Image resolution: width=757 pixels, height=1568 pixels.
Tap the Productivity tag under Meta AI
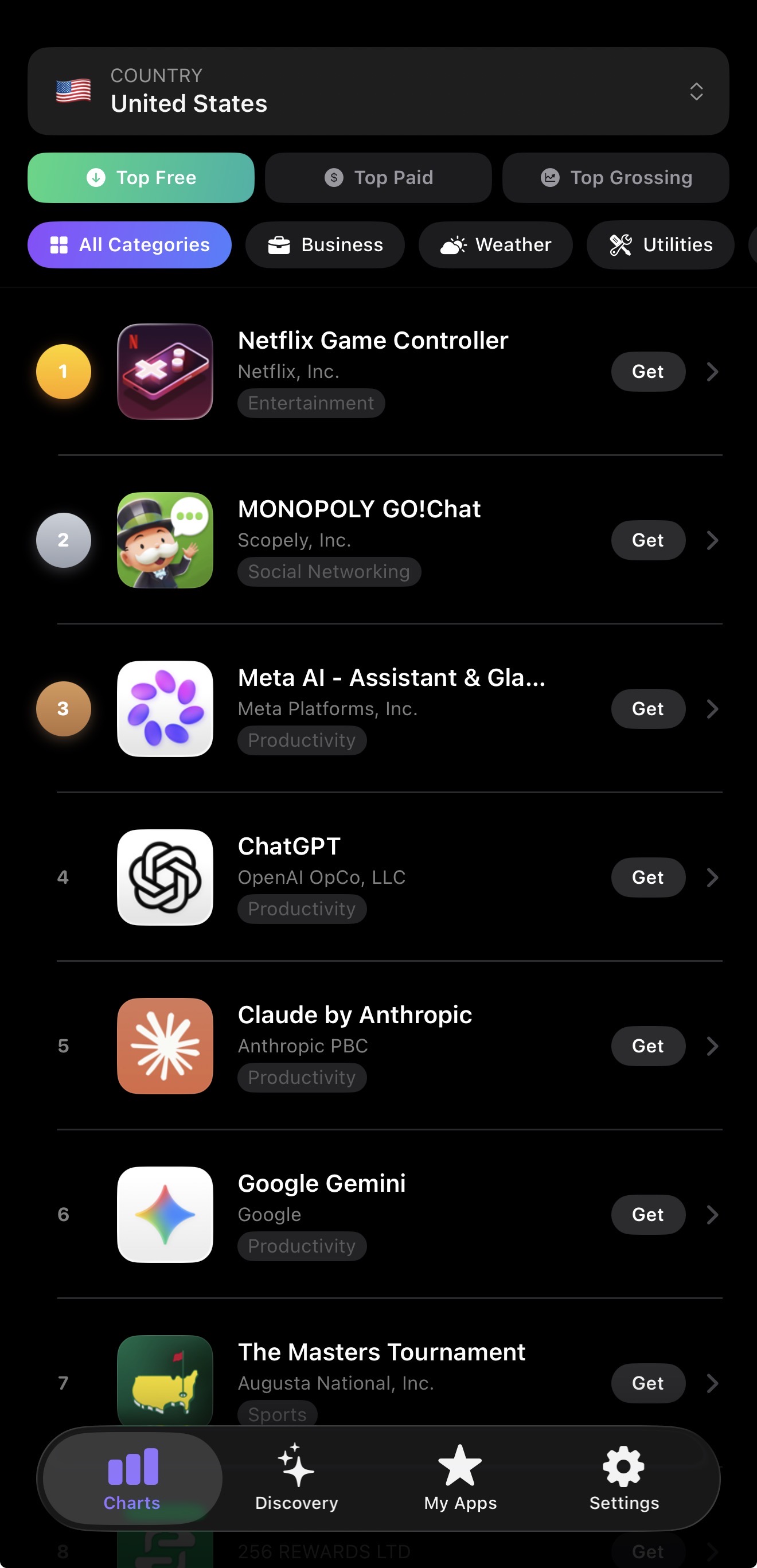(301, 740)
